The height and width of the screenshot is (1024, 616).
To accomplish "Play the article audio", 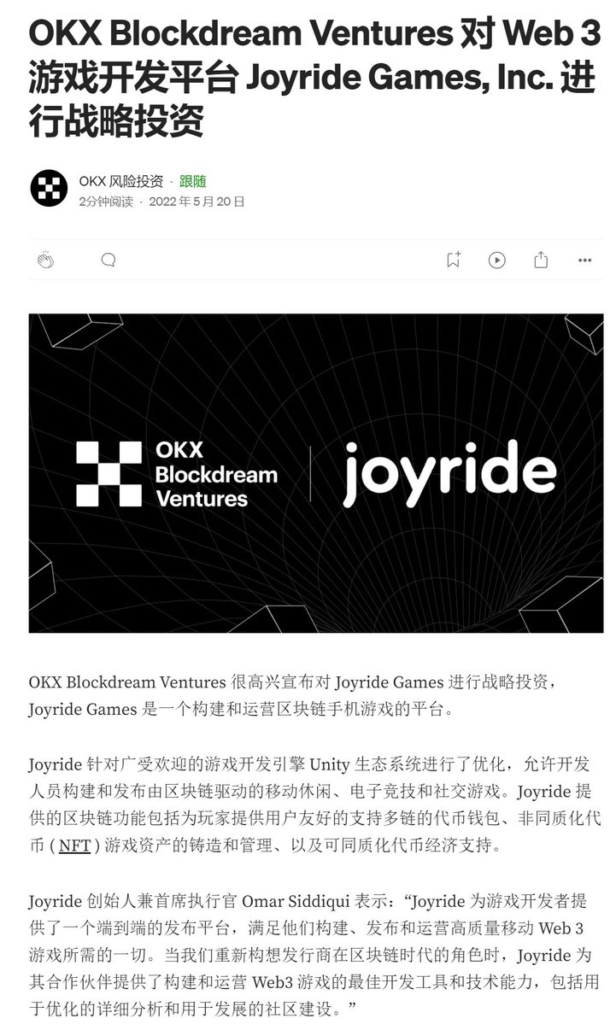I will [x=497, y=260].
